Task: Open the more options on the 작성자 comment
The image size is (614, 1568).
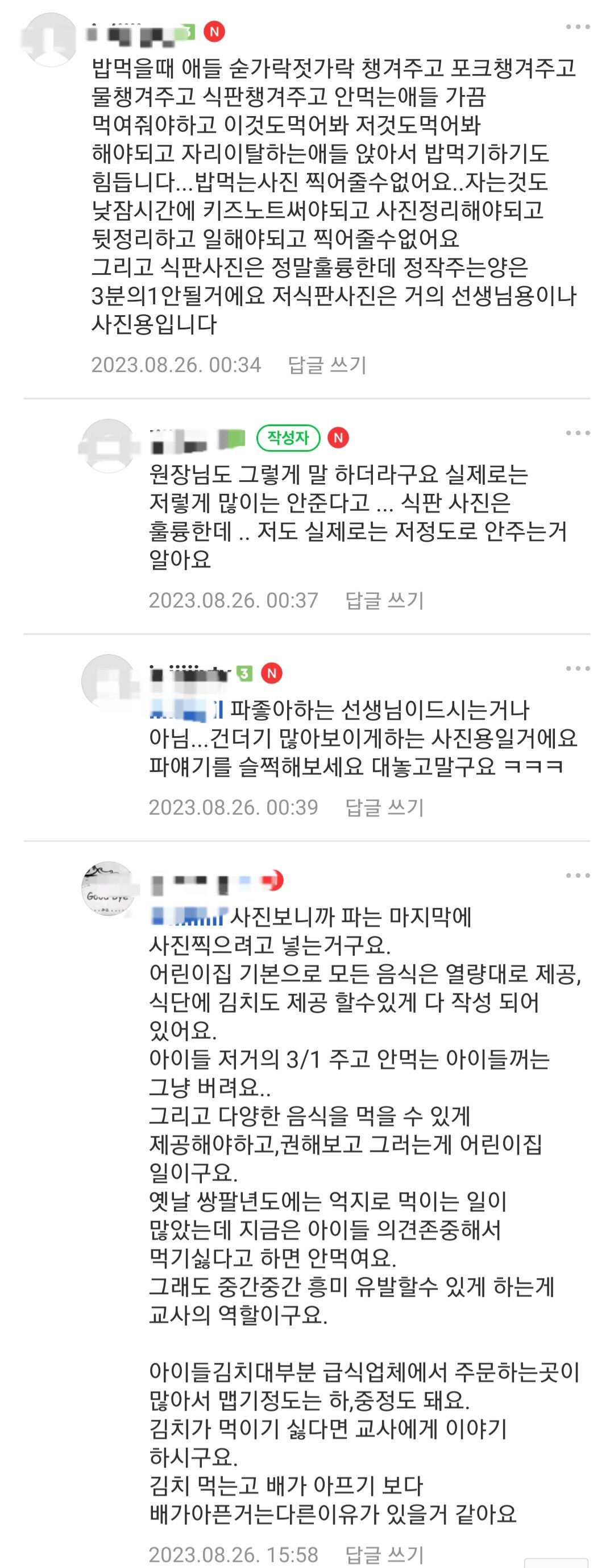Action: (x=577, y=433)
